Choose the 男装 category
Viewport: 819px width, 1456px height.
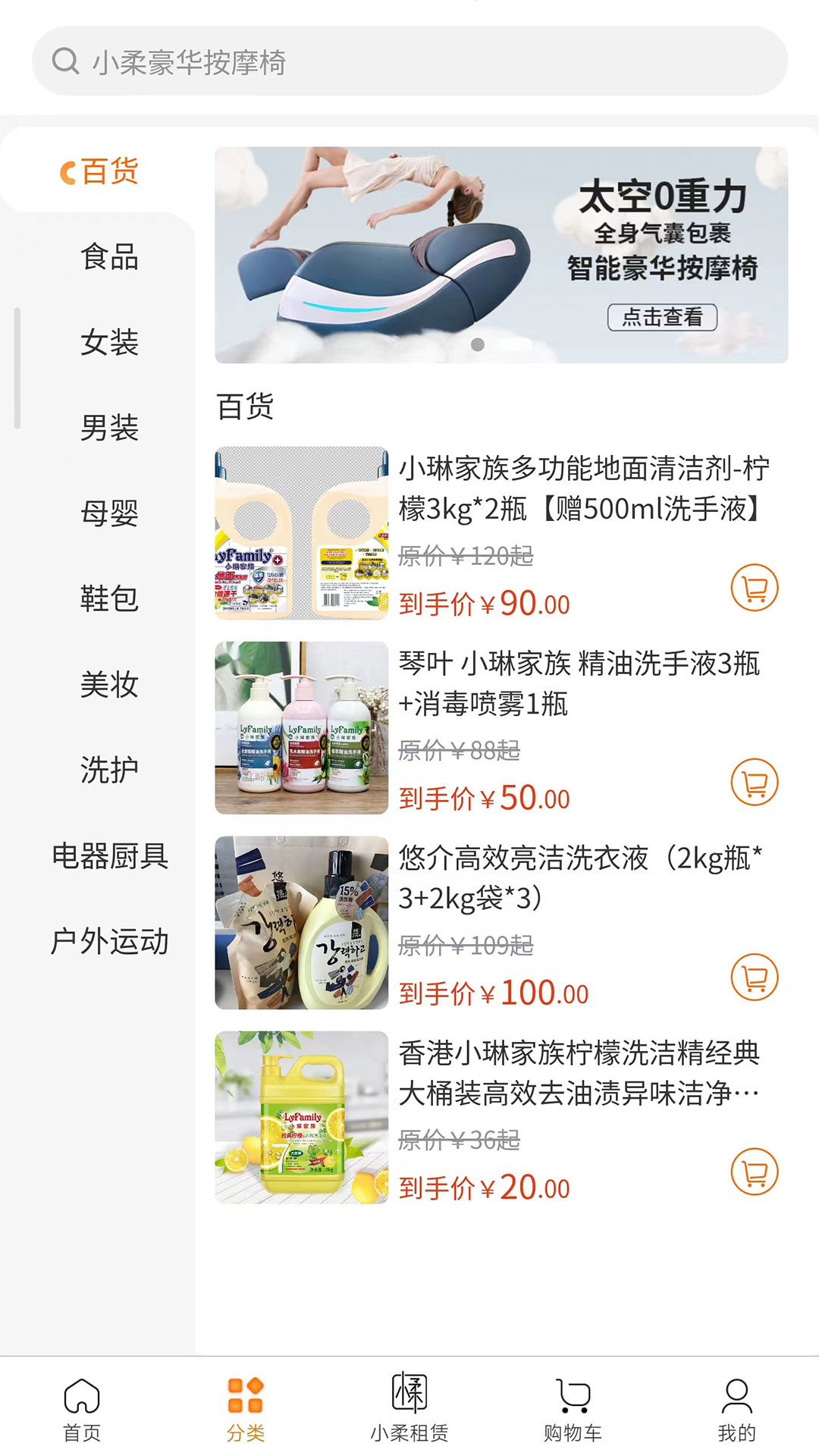(109, 428)
